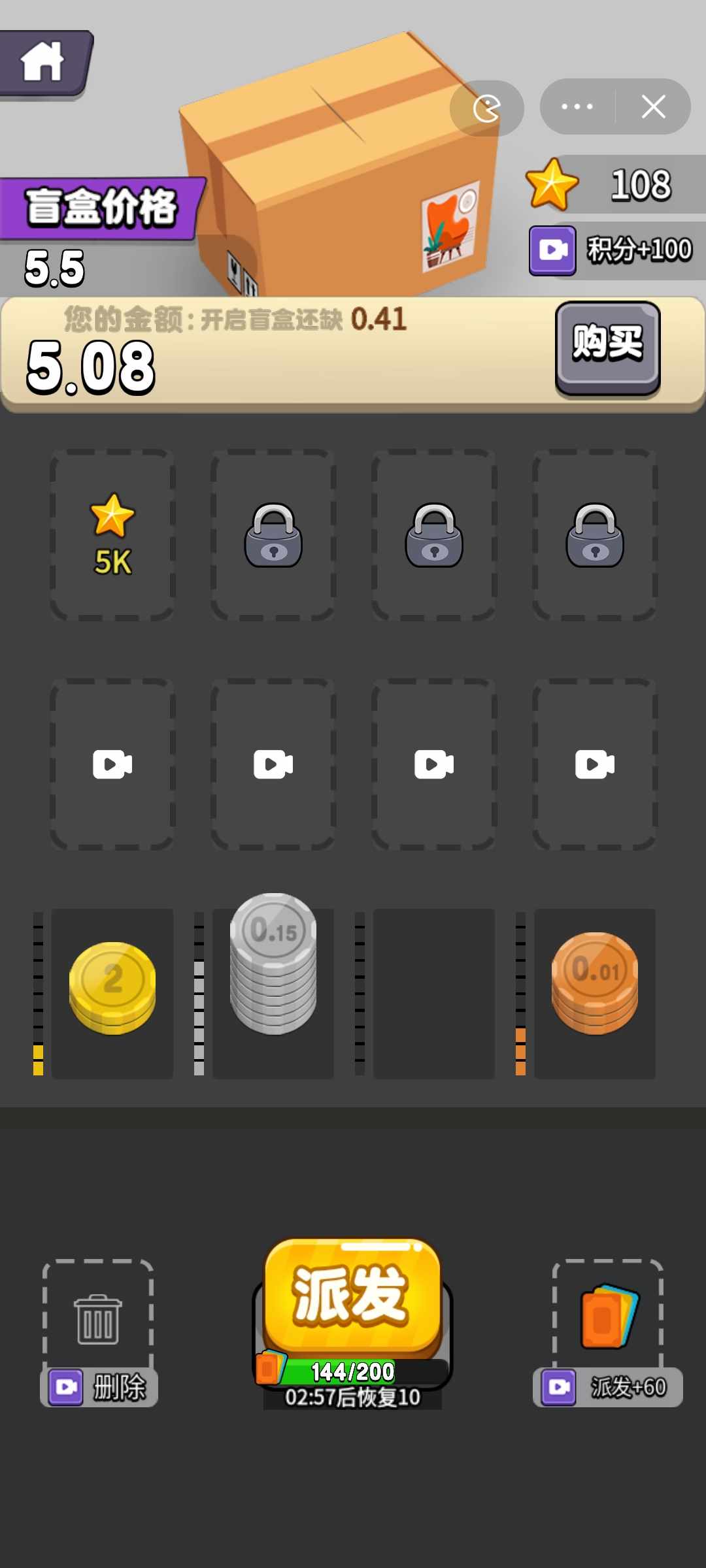The height and width of the screenshot is (1568, 706).
Task: Close the mini game
Action: coord(653,106)
